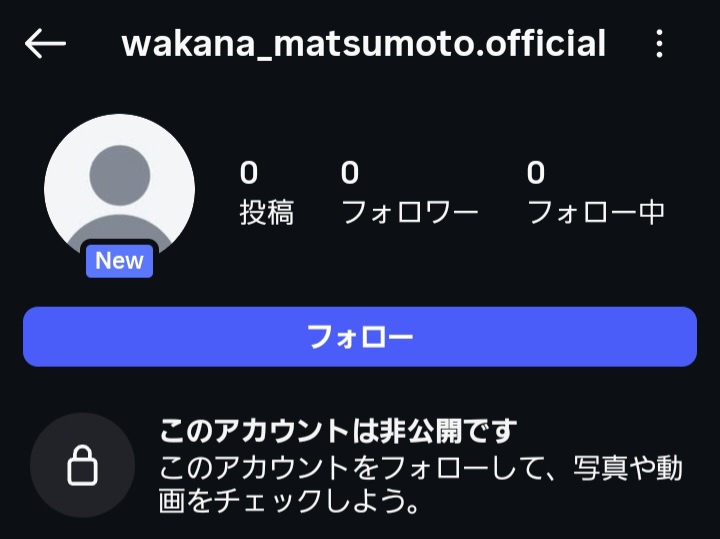This screenshot has height=539, width=720.
Task: View the フォロー中 count list
Action: point(595,193)
